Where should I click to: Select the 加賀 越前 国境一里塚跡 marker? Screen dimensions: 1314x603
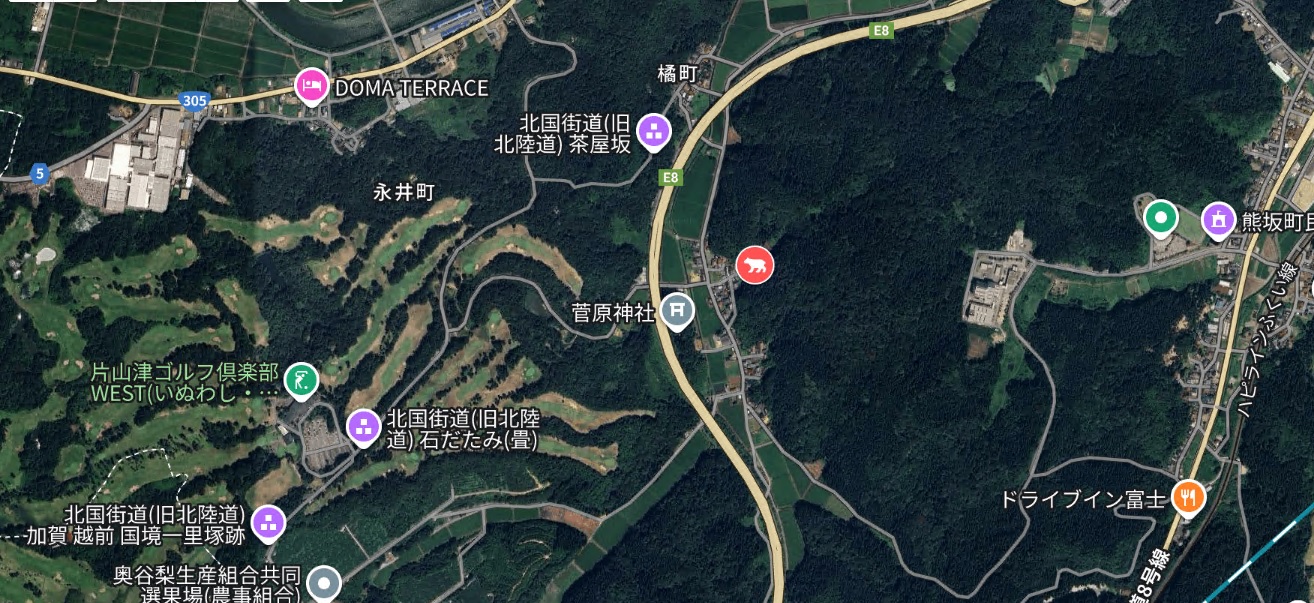point(268,522)
